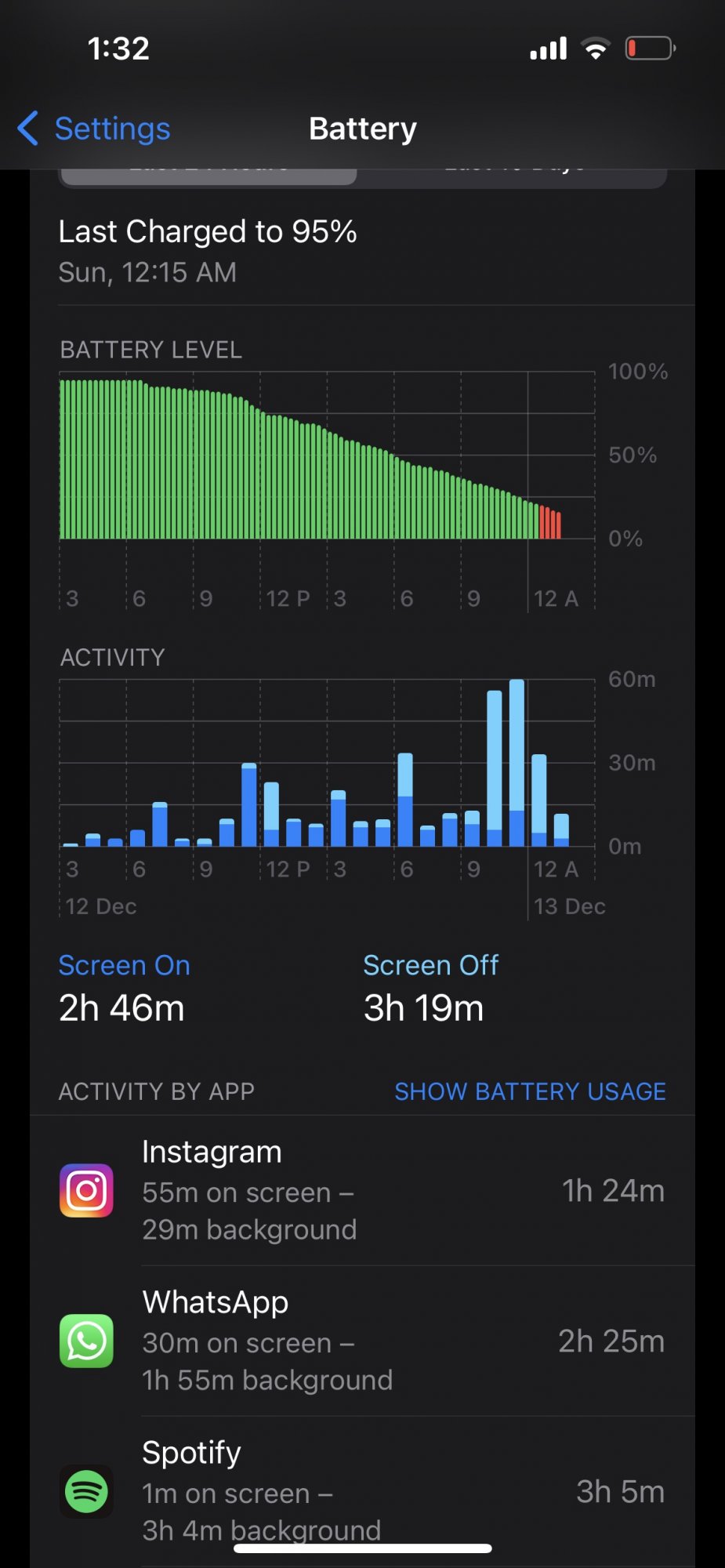The width and height of the screenshot is (725, 1568).
Task: Tap Show Battery Usage link
Action: tap(530, 1091)
